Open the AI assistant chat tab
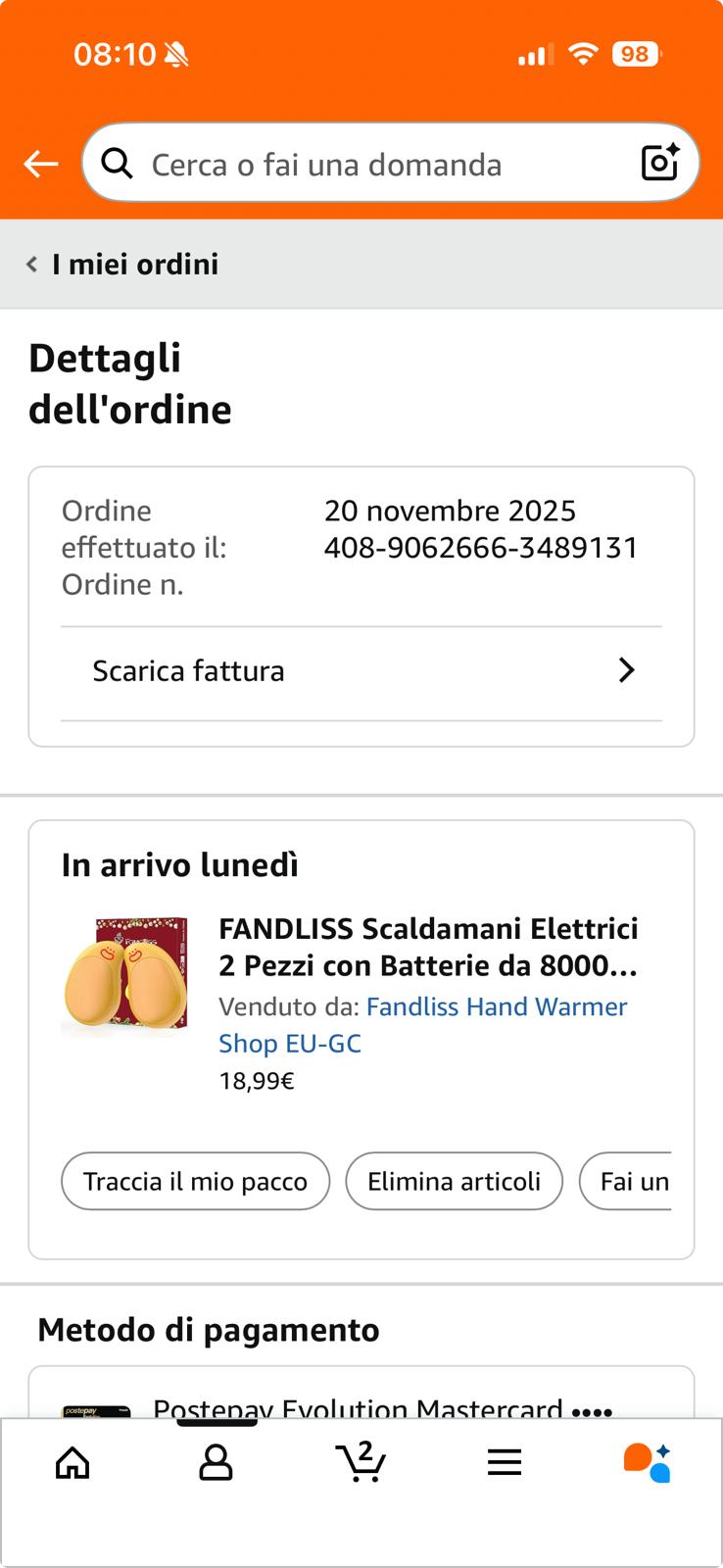Viewport: 723px width, 1568px height. [x=648, y=1462]
